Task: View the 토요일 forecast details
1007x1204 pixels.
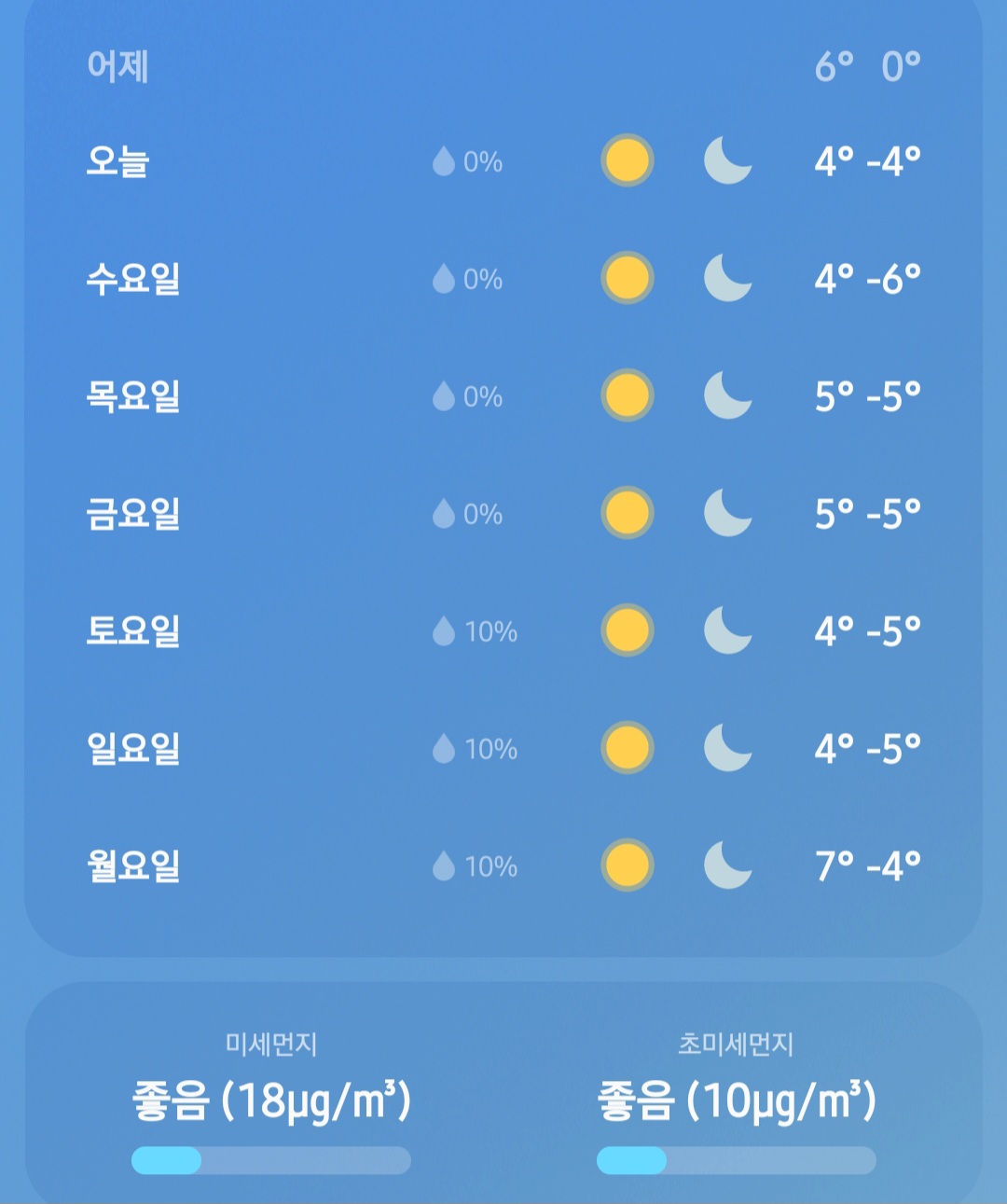Action: 504,630
